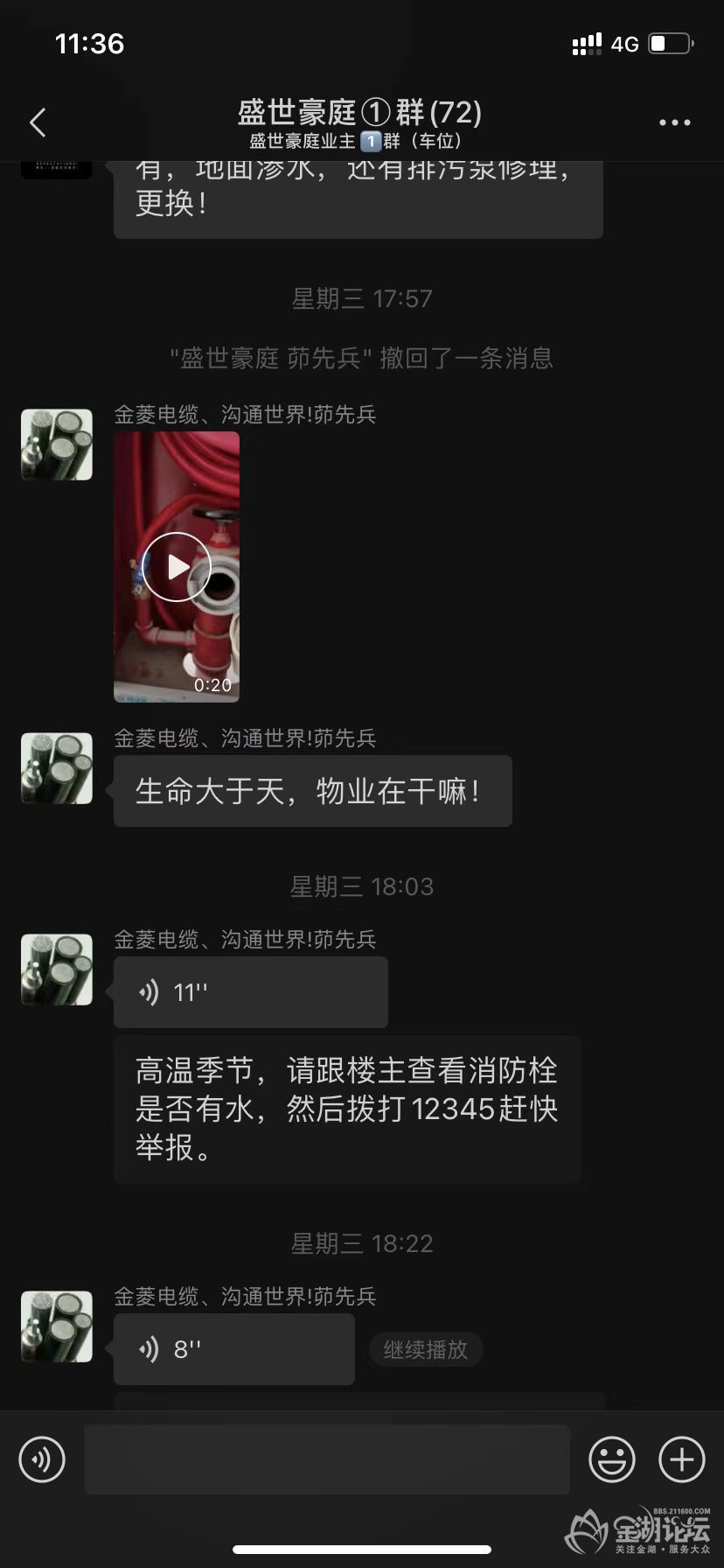
Task: Open the group chat's three-dot menu
Action: [x=674, y=122]
